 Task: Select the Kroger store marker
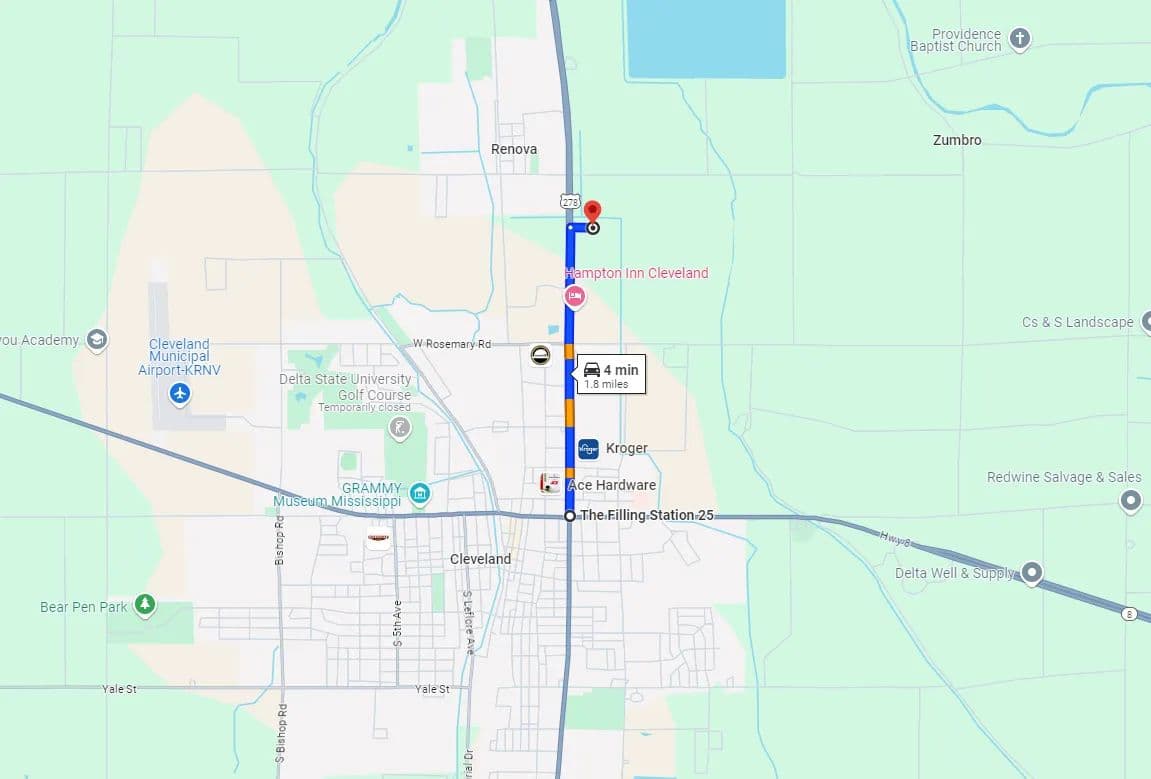[x=589, y=448]
